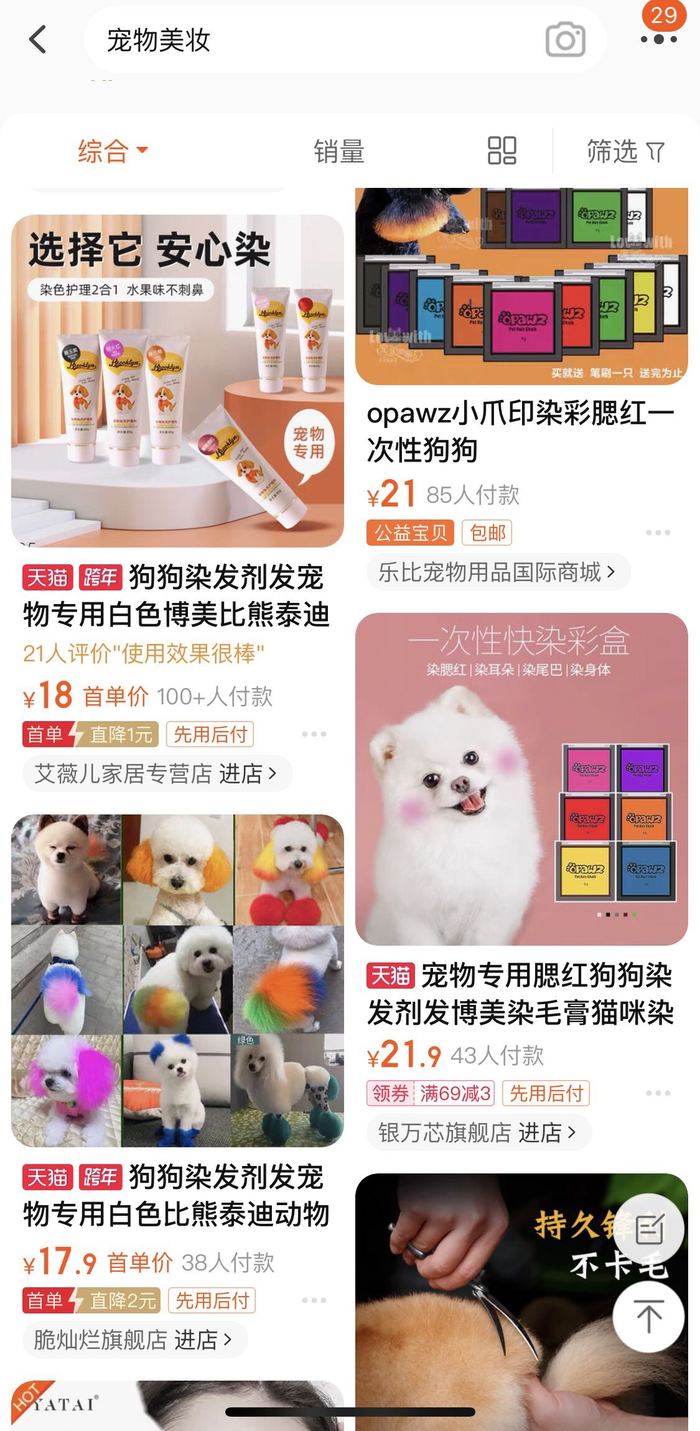The width and height of the screenshot is (700, 1431).
Task: Open camera image search
Action: (565, 40)
